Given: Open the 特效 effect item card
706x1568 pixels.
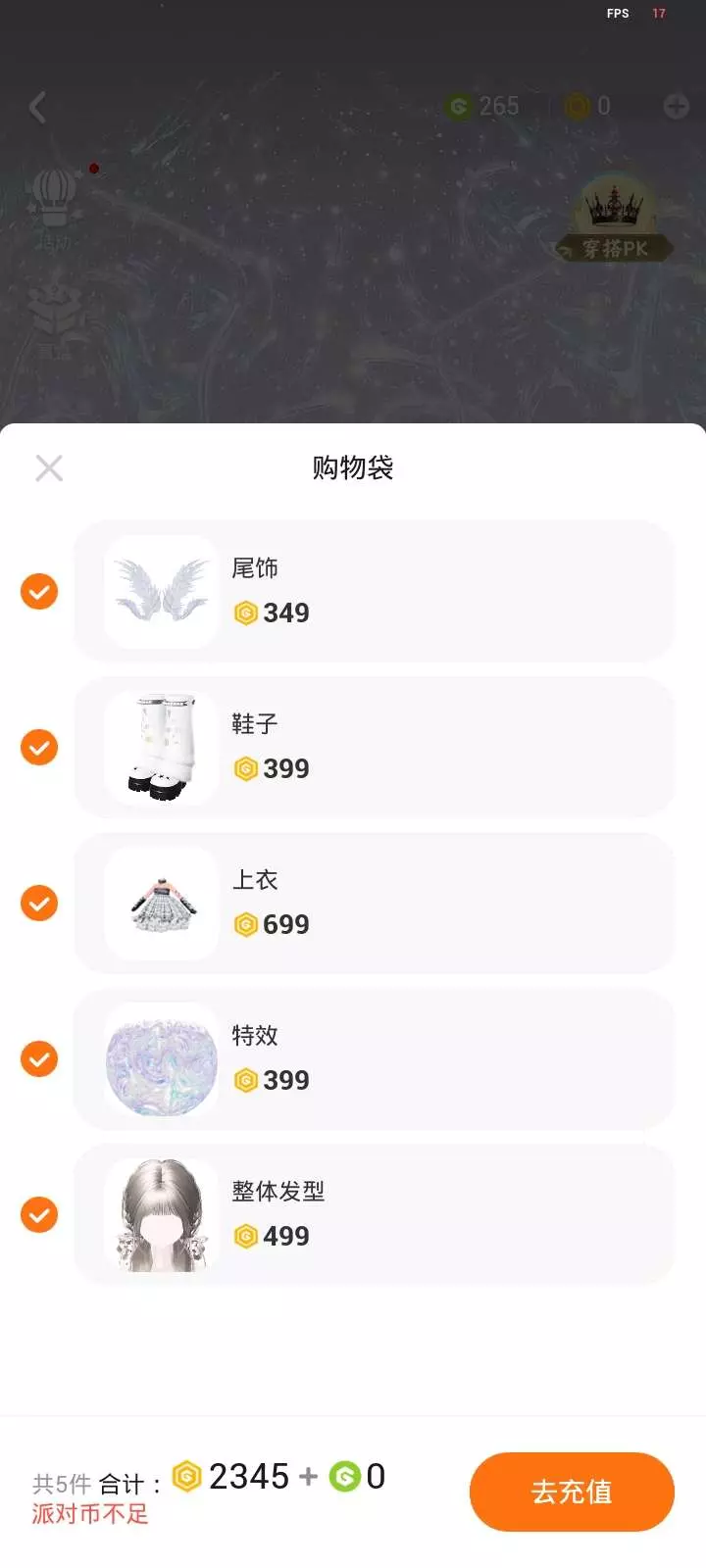Looking at the screenshot, I should pos(374,1059).
